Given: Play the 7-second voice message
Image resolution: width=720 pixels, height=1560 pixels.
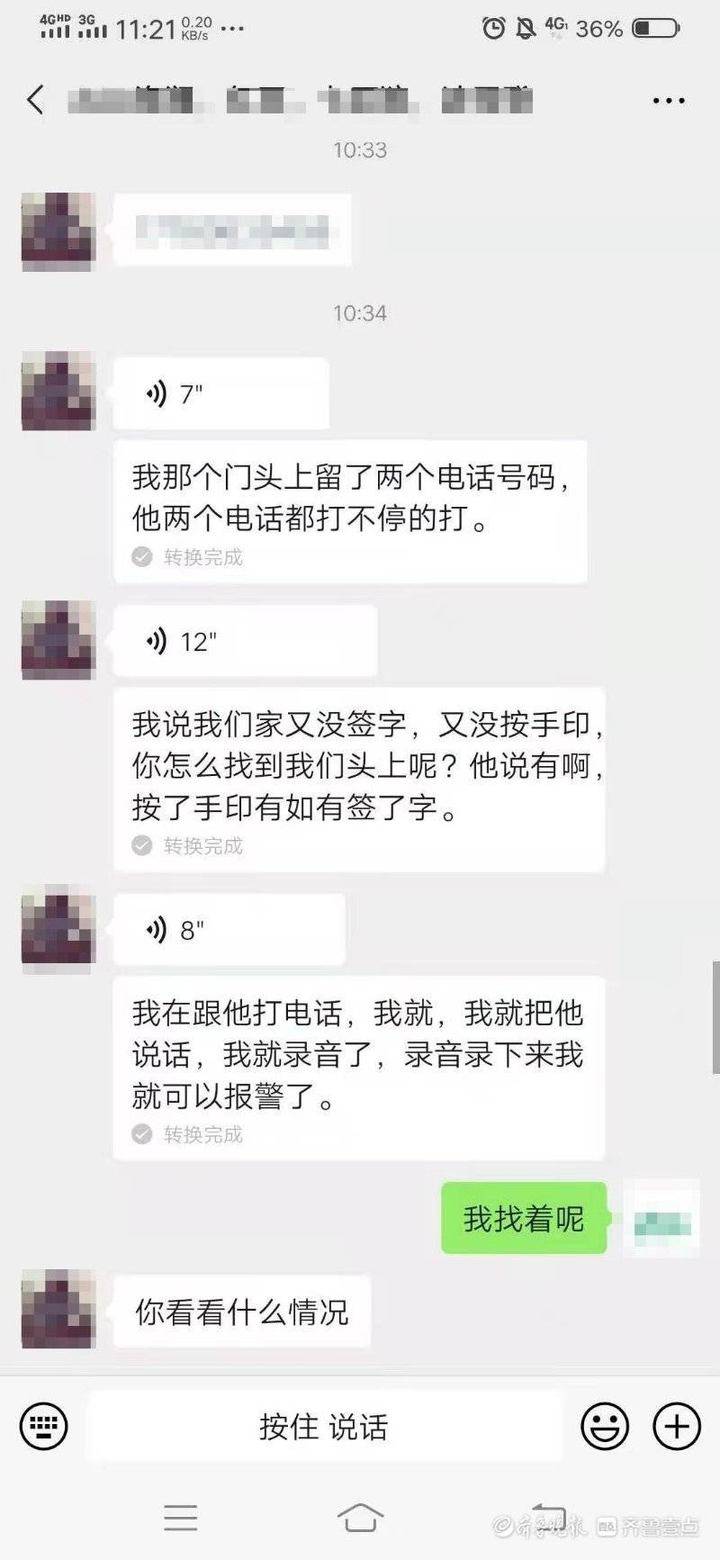Looking at the screenshot, I should click(x=220, y=394).
